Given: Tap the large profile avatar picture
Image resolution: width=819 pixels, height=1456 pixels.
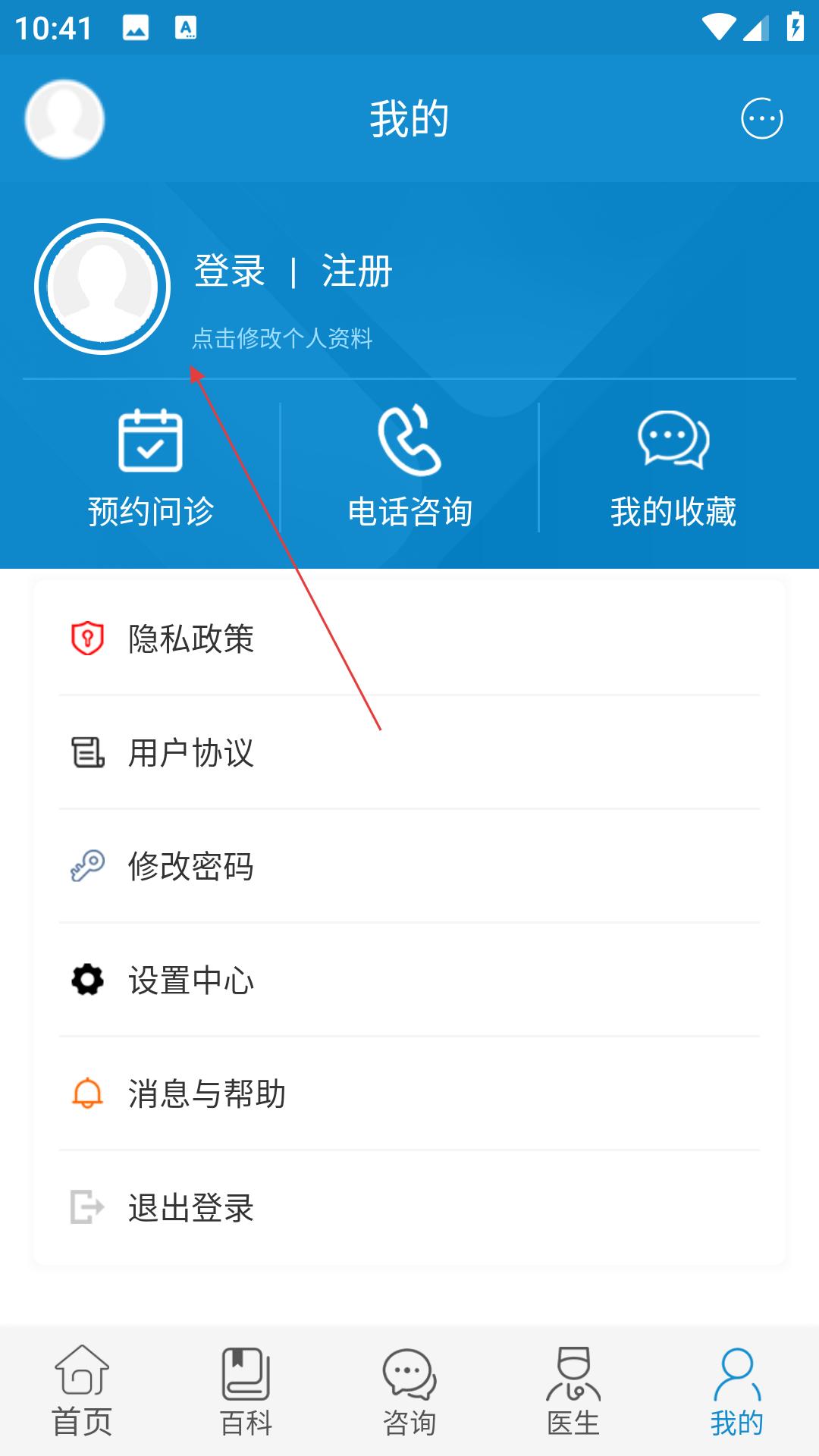Looking at the screenshot, I should click(102, 287).
